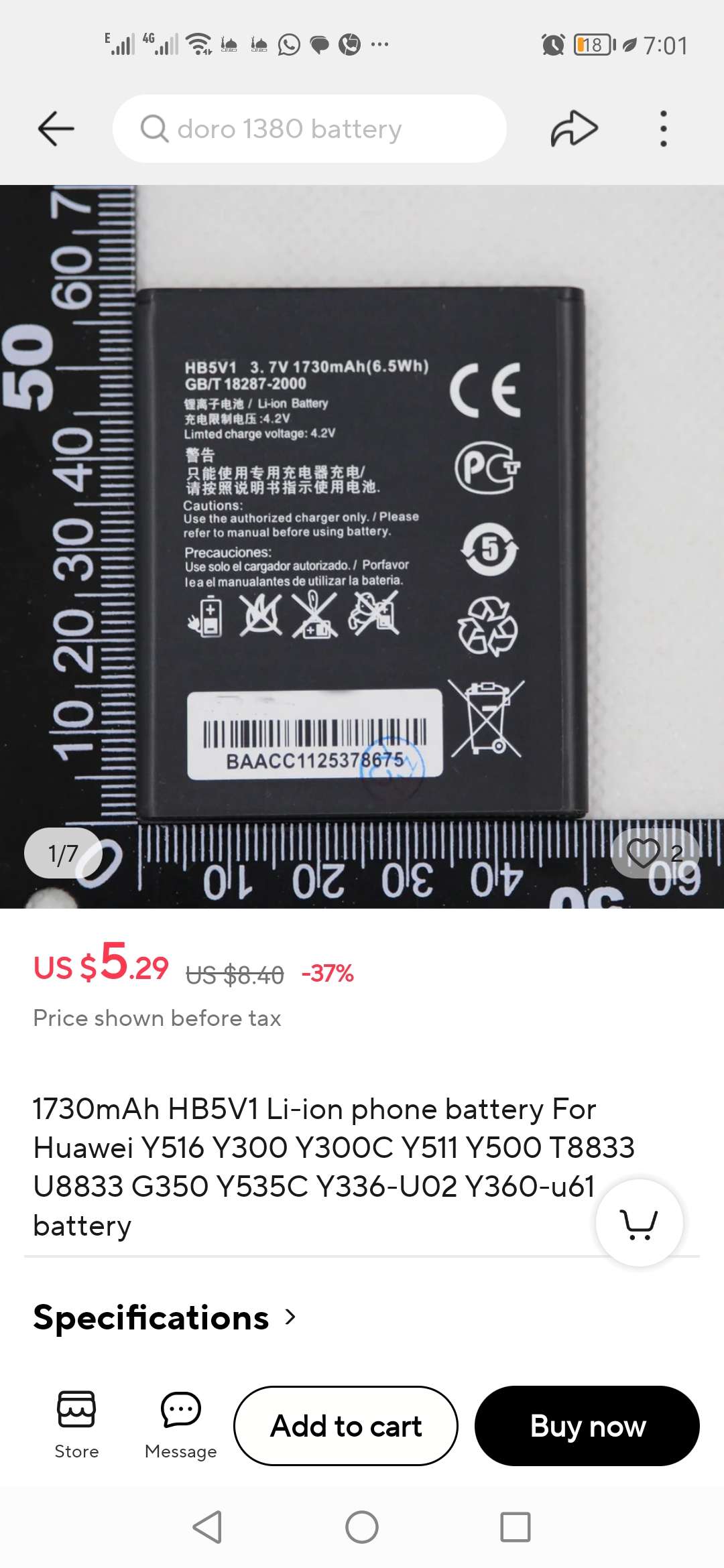724x1568 pixels.
Task: Open the three-dot overflow menu
Action: 663,129
